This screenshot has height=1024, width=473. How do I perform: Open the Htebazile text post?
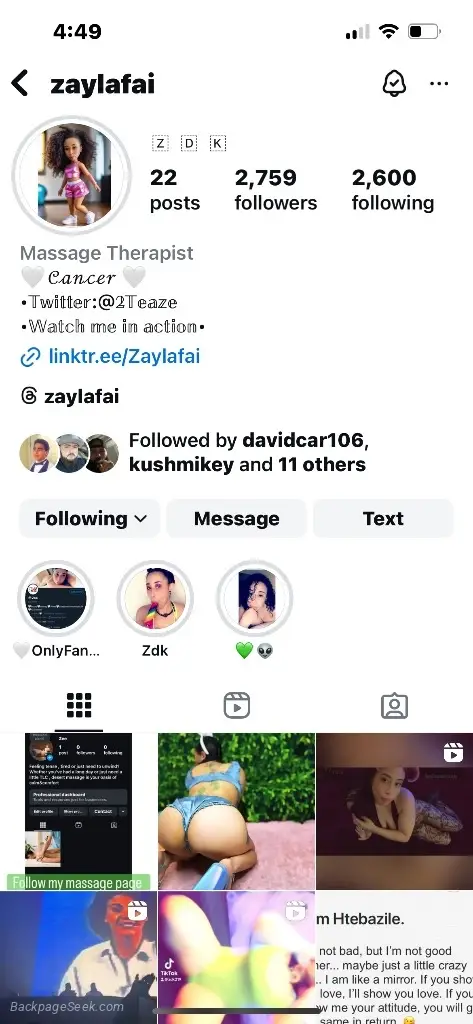tap(395, 957)
